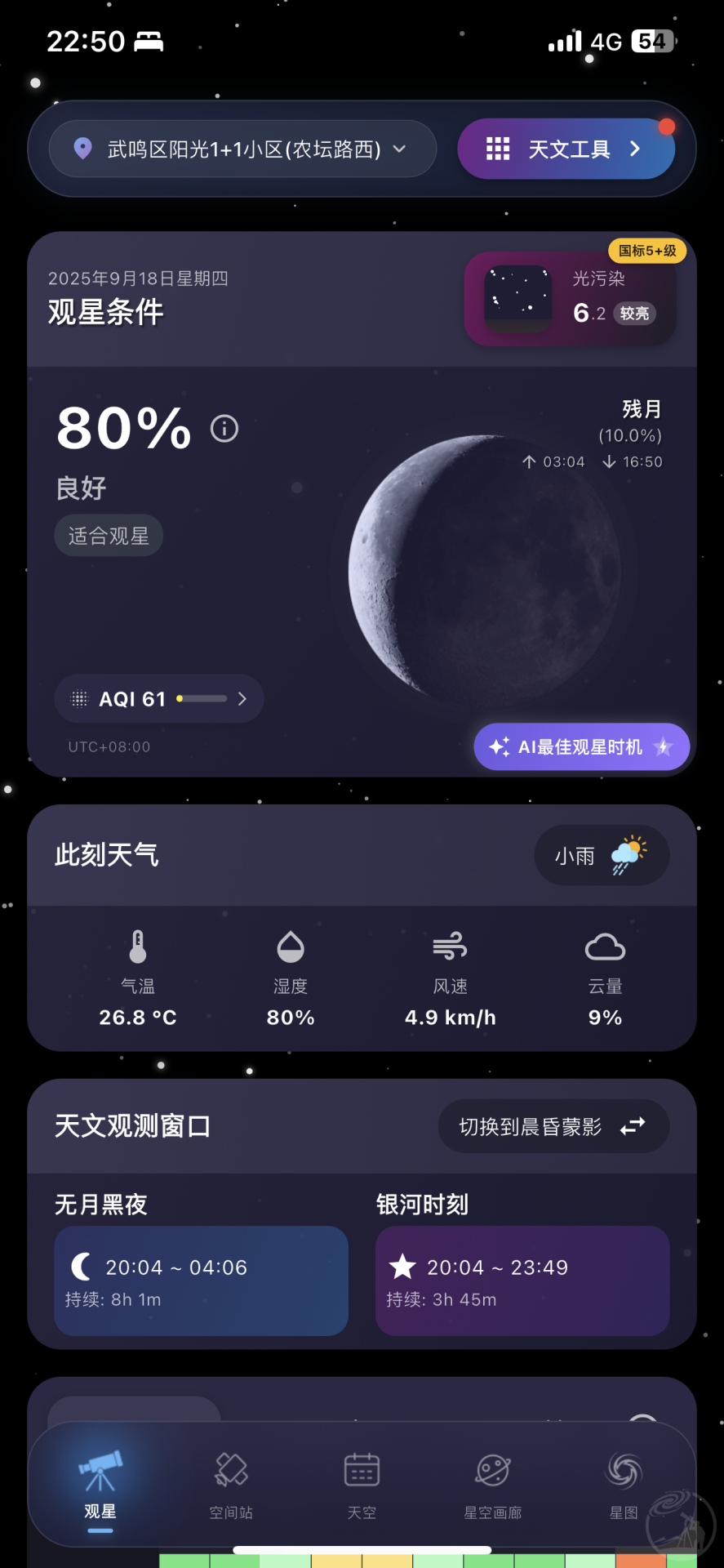Click the location pin icon
The width and height of the screenshot is (724, 1568).
[82, 149]
